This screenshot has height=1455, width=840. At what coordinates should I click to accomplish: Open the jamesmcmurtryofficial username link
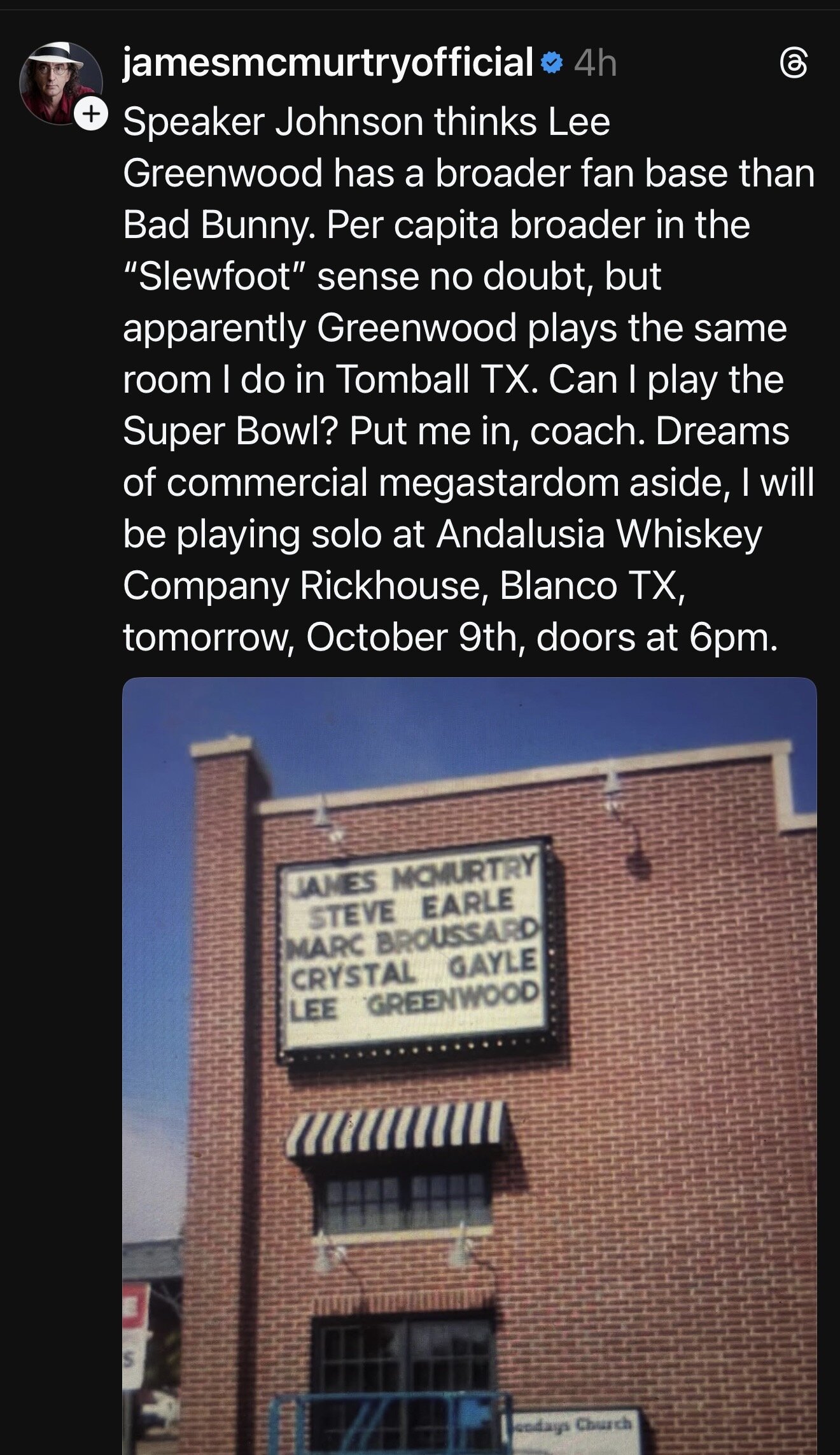[x=328, y=63]
